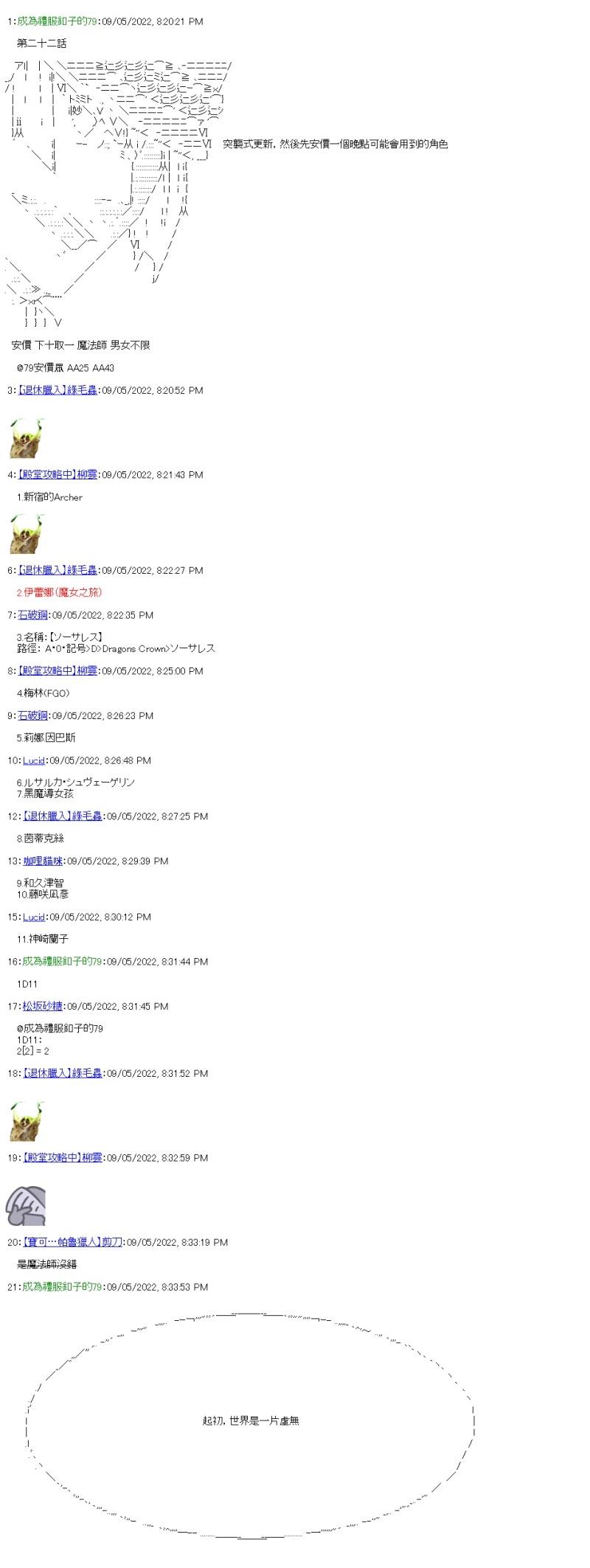590x1568 pixels.
Task: Tap 石破銅's name on post 7
Action: (32, 614)
